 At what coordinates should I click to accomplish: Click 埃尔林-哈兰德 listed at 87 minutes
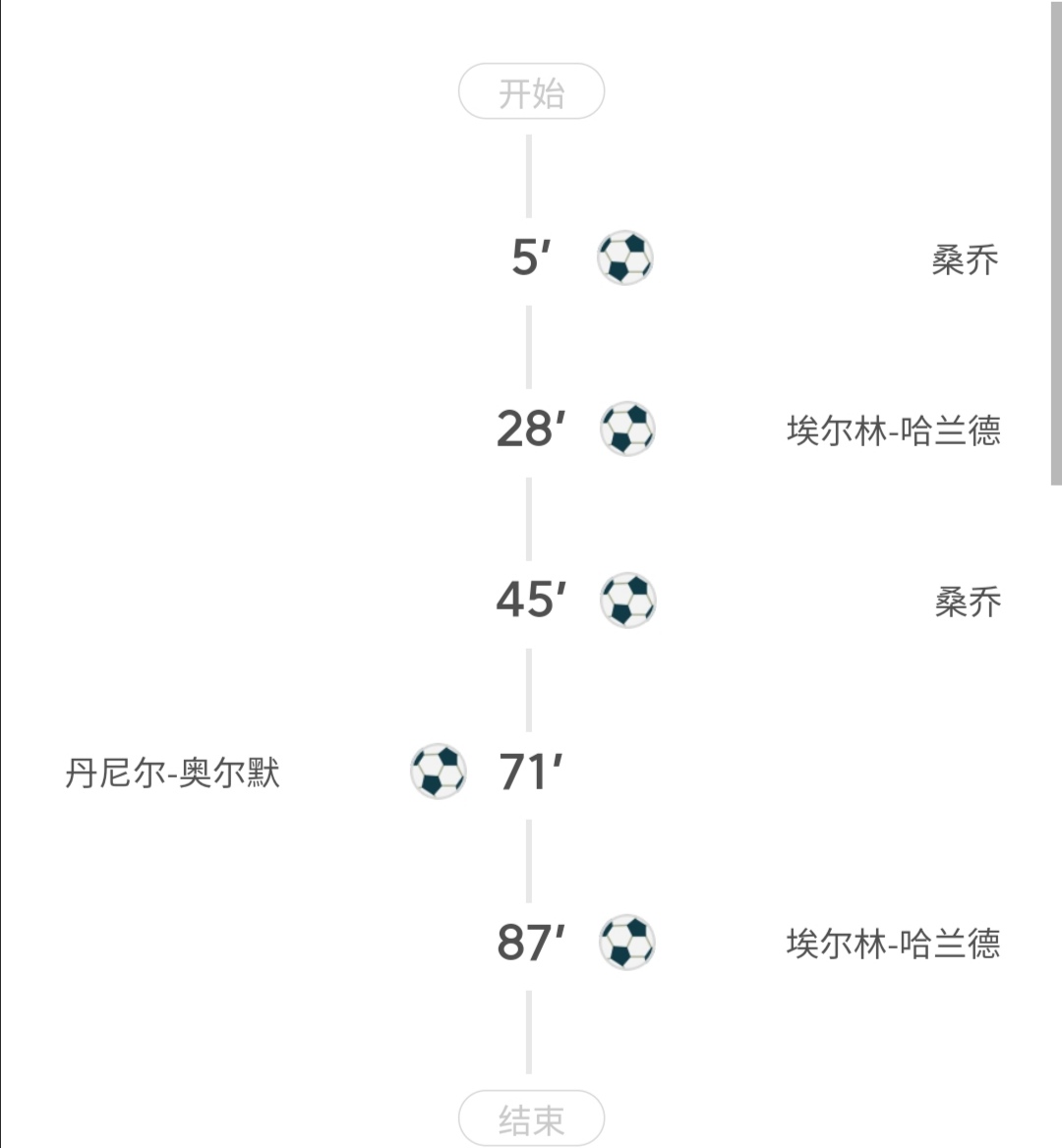pyautogui.click(x=895, y=944)
